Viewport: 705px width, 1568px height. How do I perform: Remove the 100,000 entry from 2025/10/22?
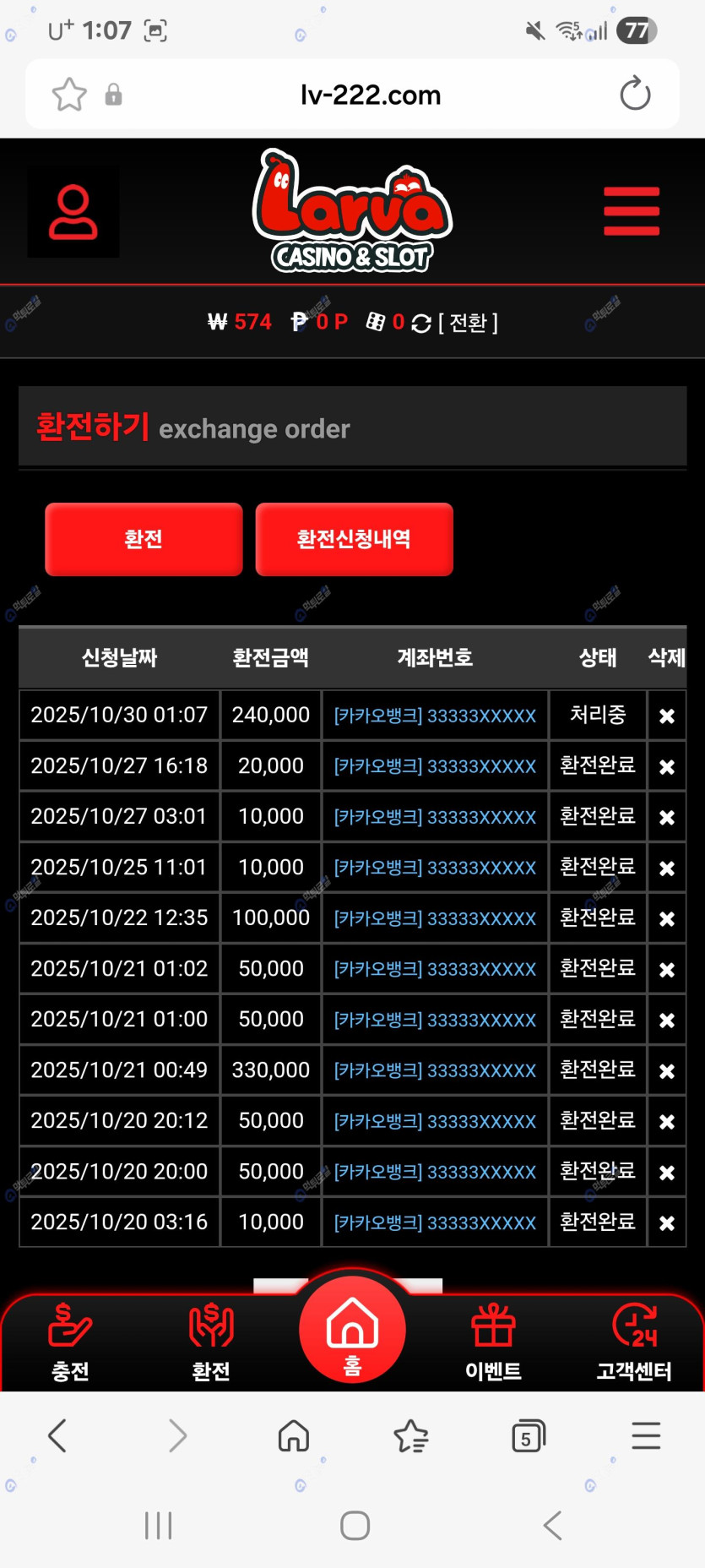point(666,918)
